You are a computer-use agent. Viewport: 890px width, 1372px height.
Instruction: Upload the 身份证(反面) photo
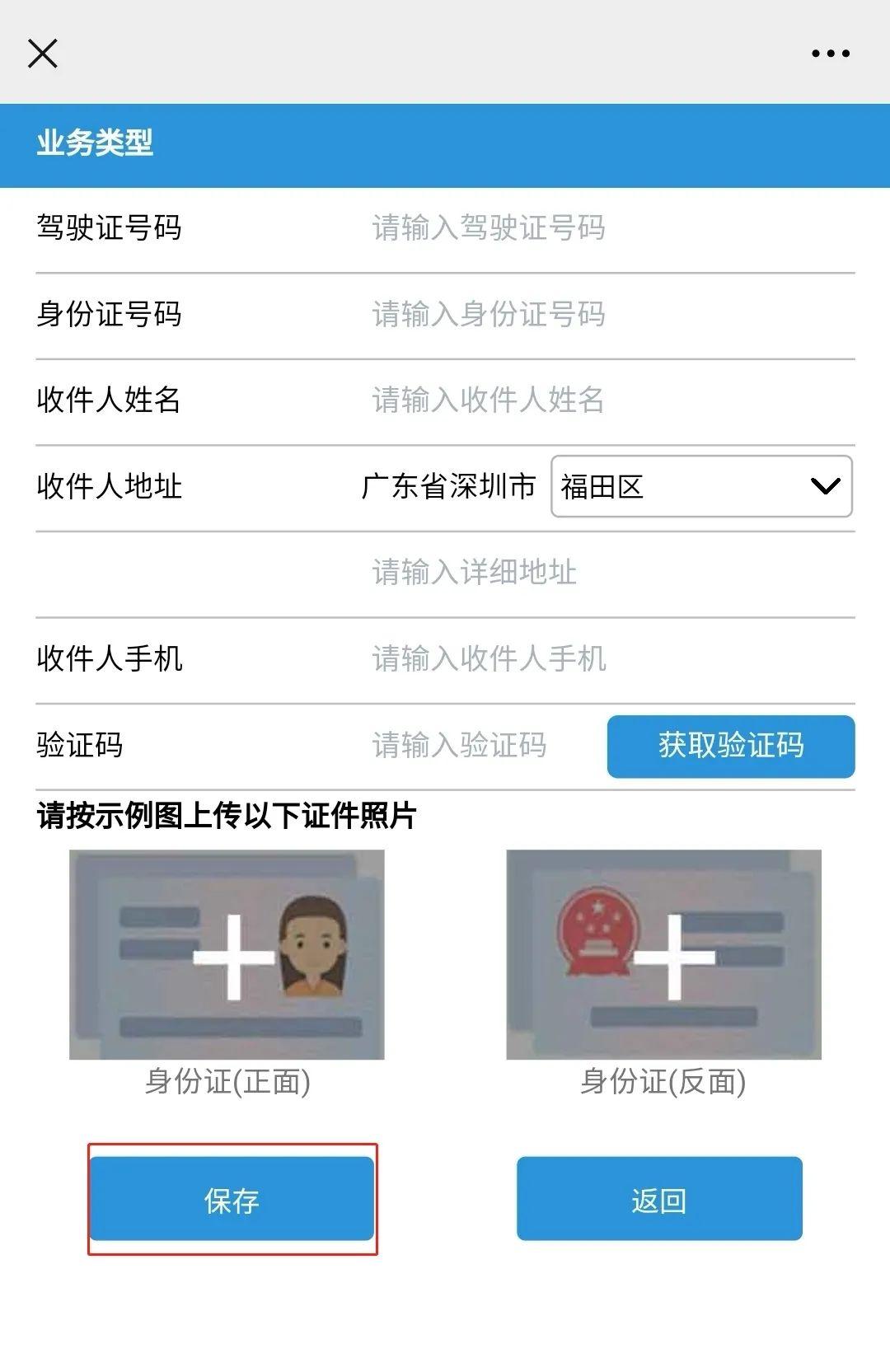click(663, 954)
